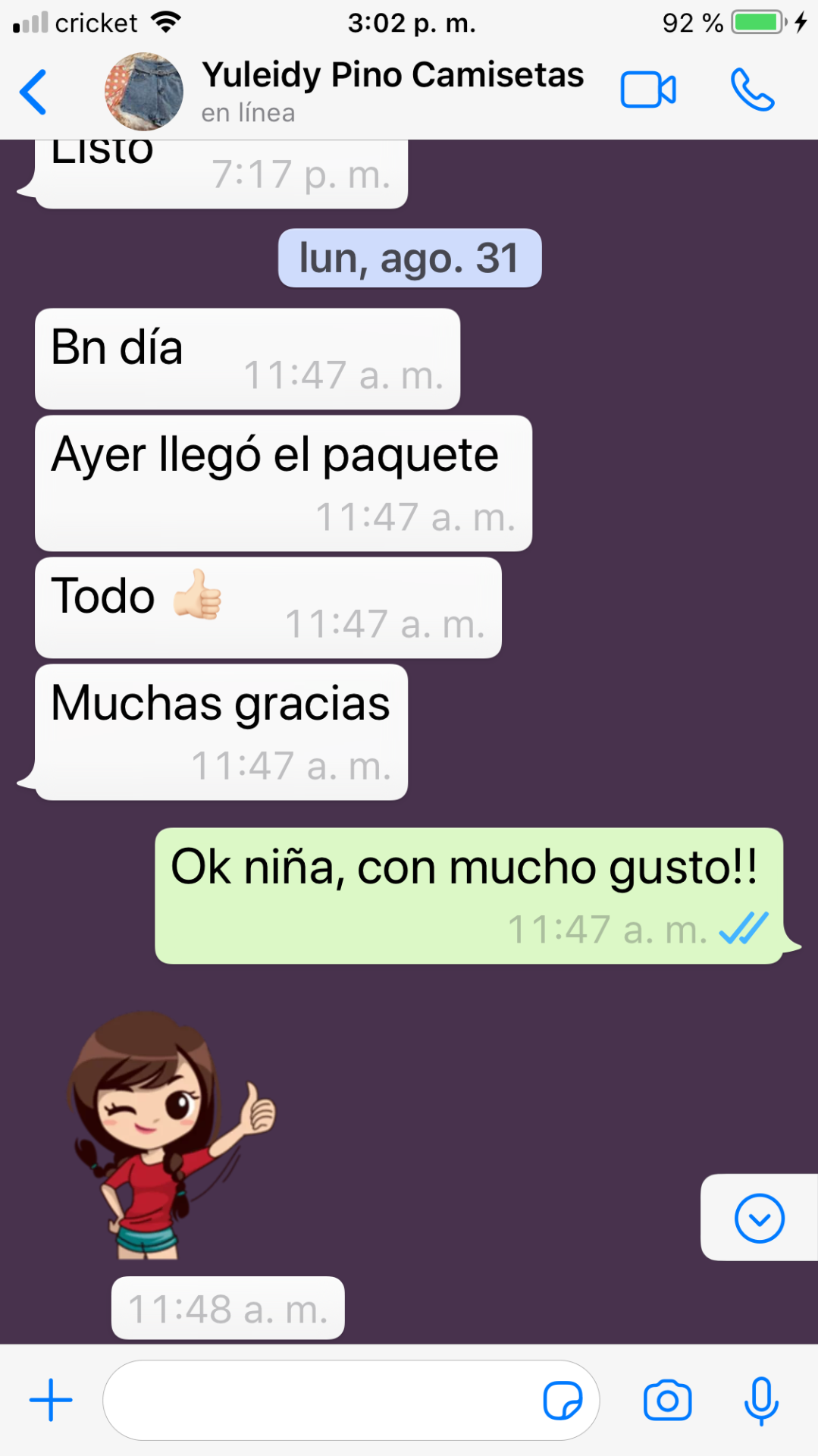818x1456 pixels.
Task: Tap the microphone to record voice message
Action: (760, 1400)
